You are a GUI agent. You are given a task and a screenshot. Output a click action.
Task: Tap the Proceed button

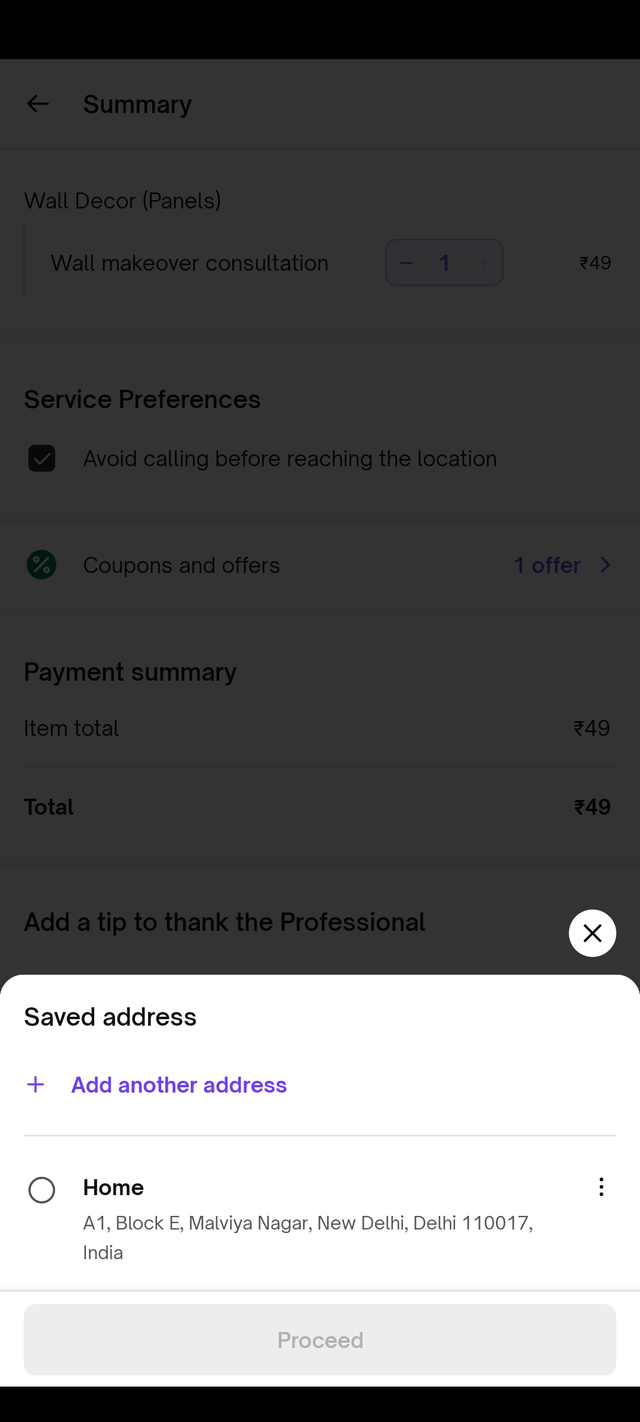pos(320,1340)
